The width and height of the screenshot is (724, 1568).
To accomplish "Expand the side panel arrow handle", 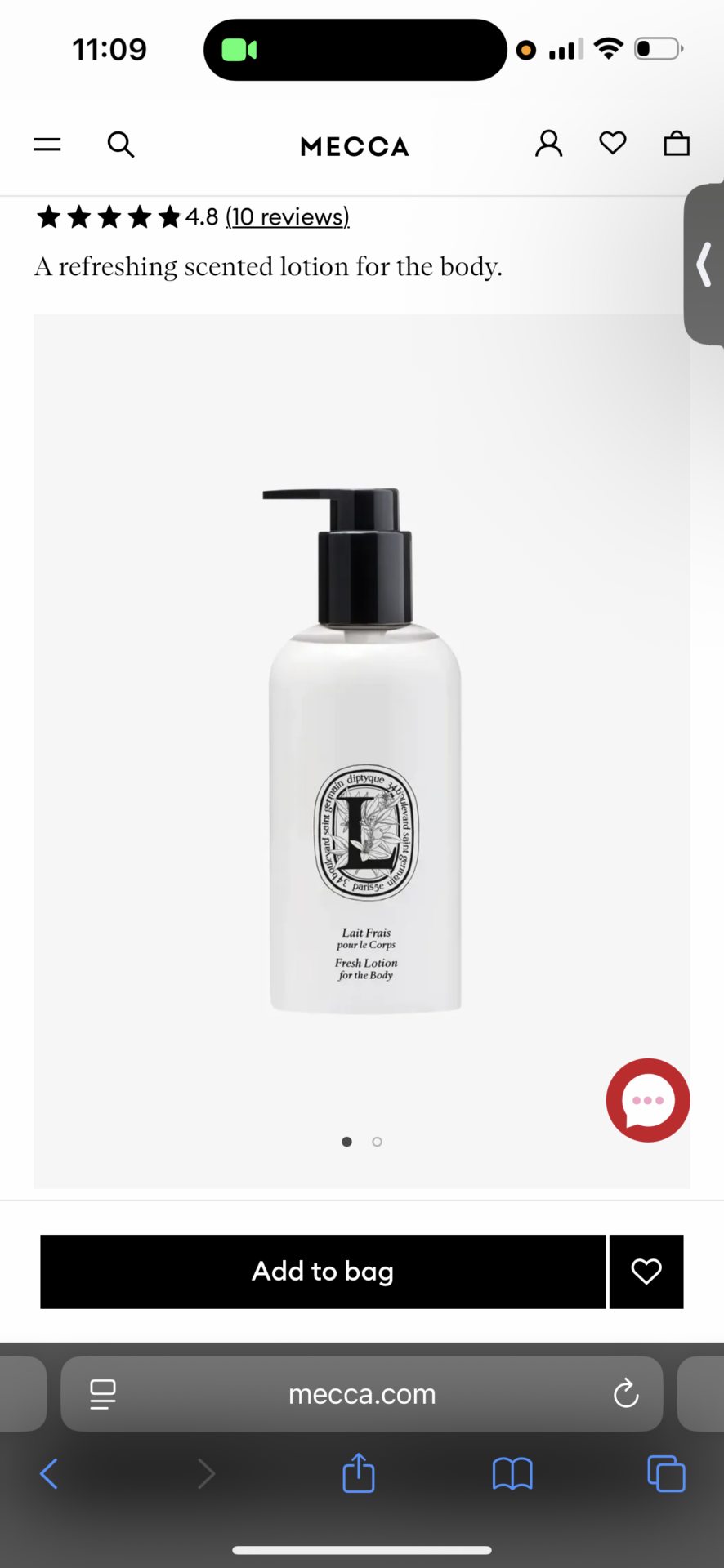I will click(x=704, y=265).
